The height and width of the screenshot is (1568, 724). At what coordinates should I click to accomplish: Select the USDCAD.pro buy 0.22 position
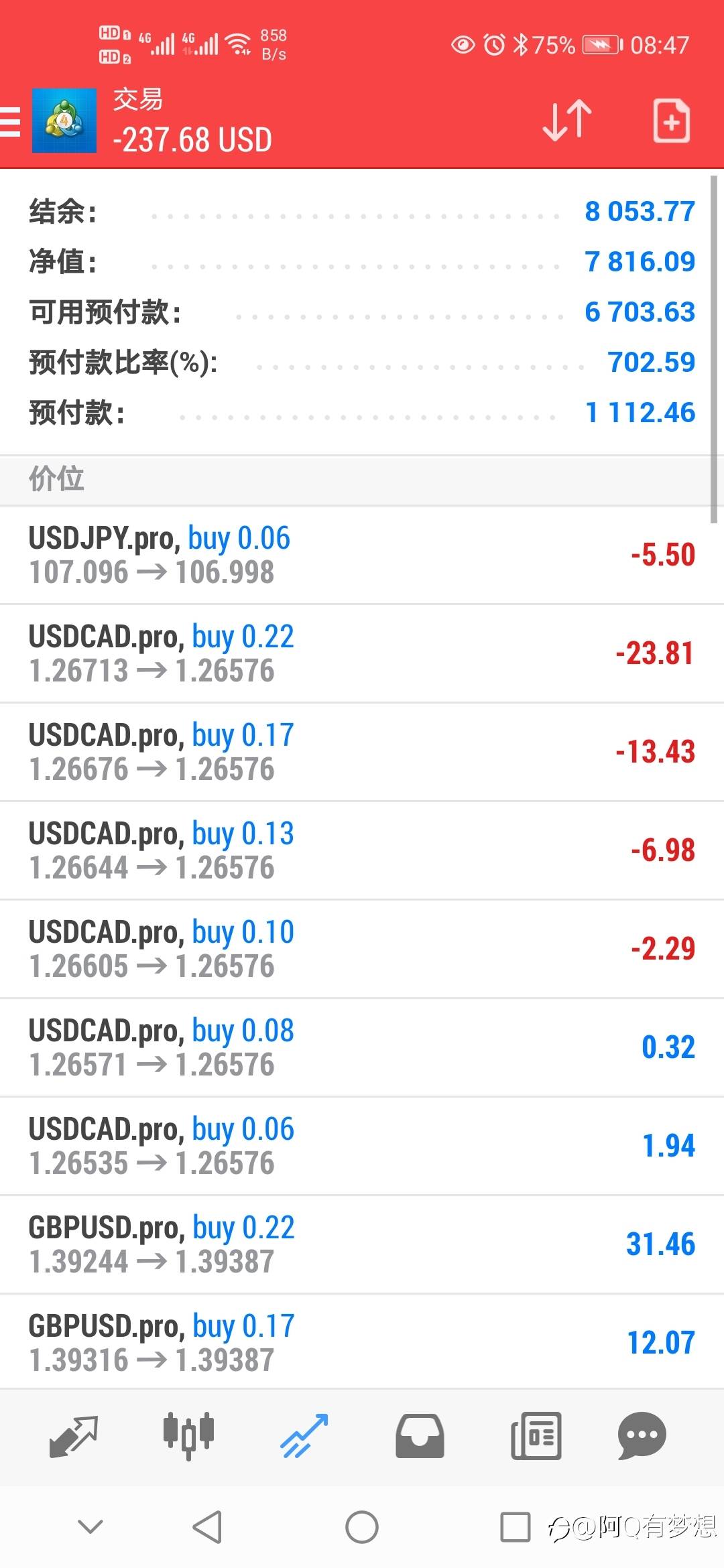362,653
